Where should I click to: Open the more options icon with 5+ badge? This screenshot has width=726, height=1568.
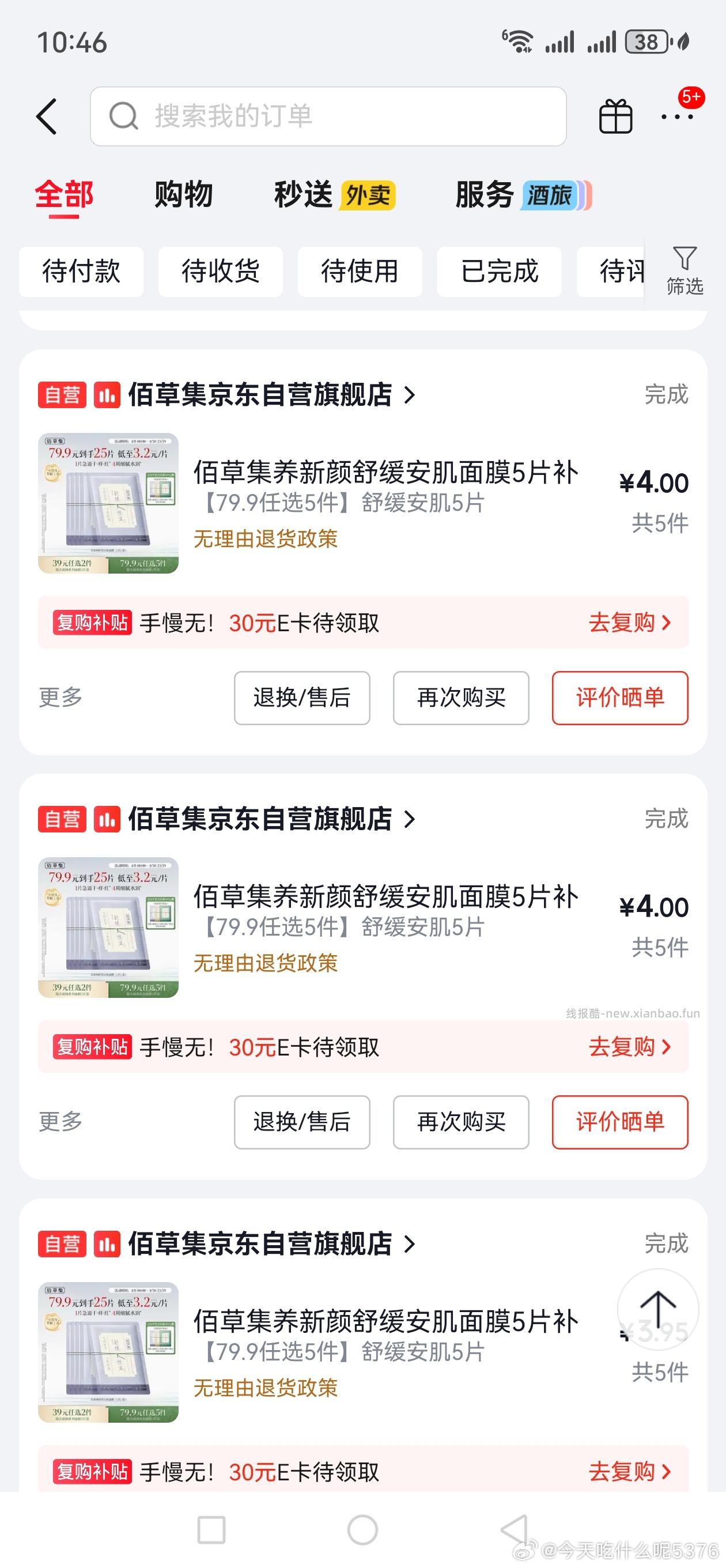pos(678,116)
